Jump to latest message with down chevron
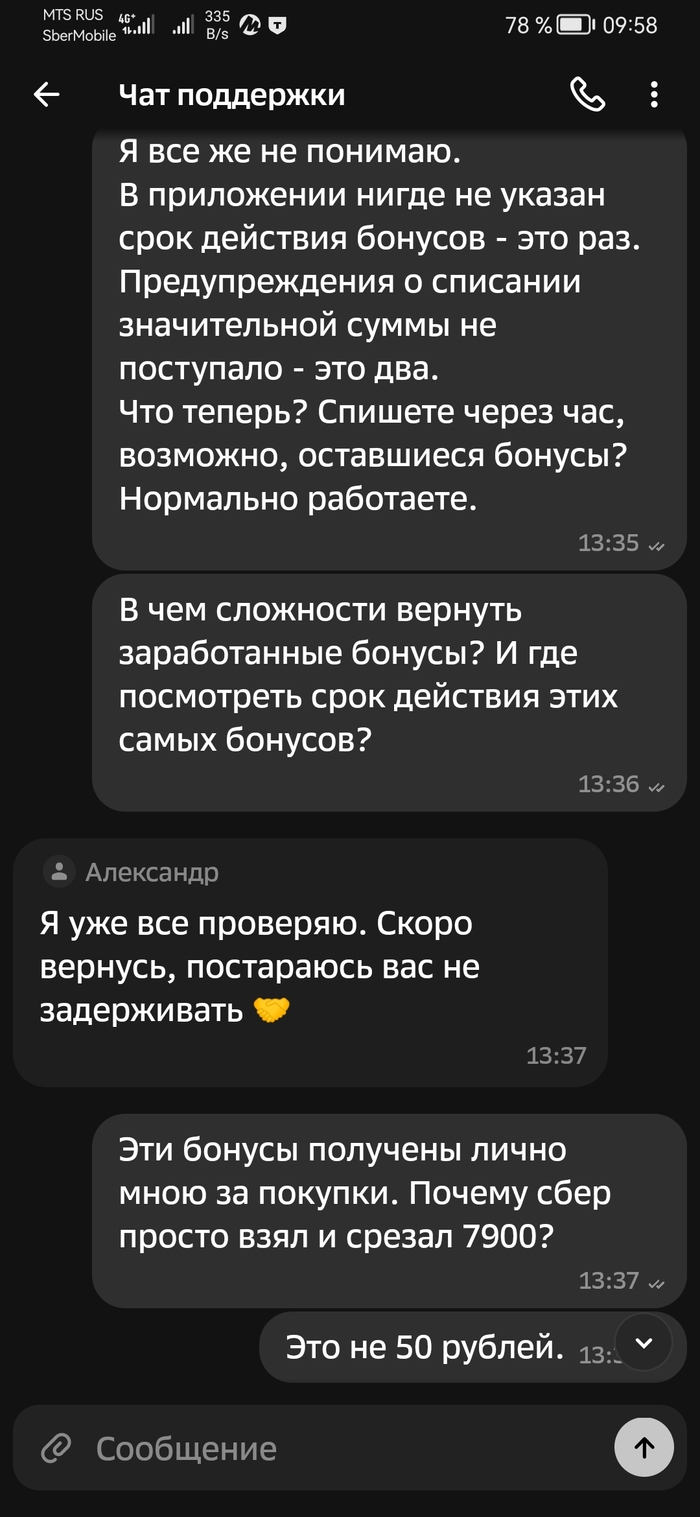This screenshot has width=700, height=1517. tap(643, 1343)
